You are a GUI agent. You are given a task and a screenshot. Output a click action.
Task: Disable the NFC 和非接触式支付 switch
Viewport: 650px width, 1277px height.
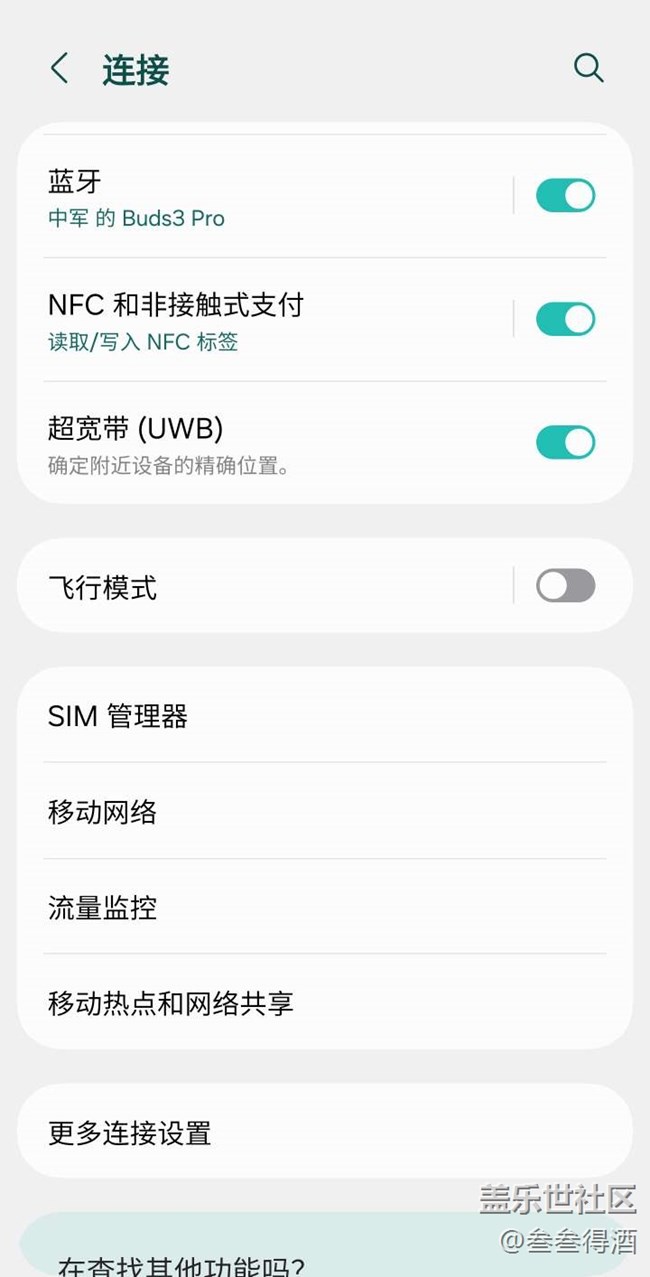pyautogui.click(x=565, y=320)
